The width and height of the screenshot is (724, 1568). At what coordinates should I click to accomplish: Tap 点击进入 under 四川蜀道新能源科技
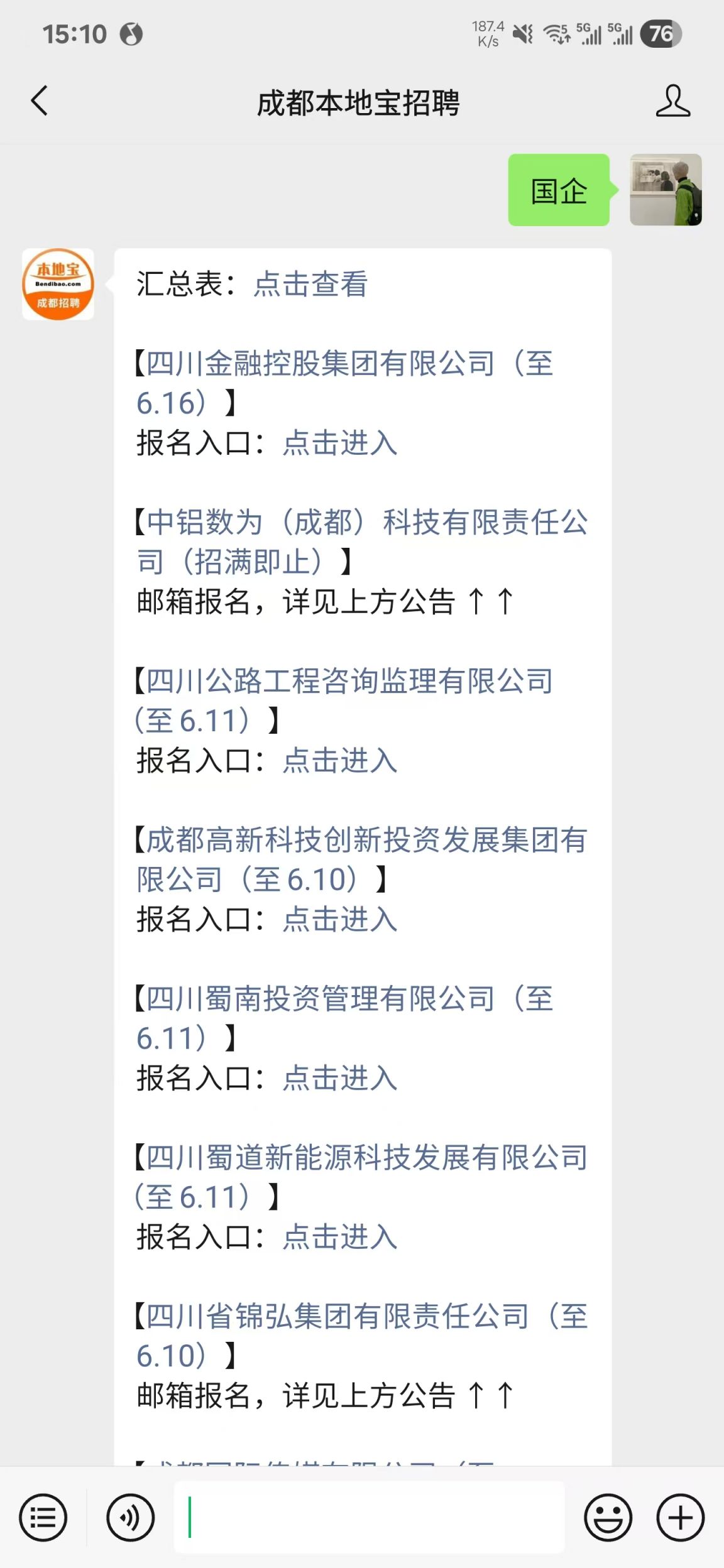pos(340,1237)
